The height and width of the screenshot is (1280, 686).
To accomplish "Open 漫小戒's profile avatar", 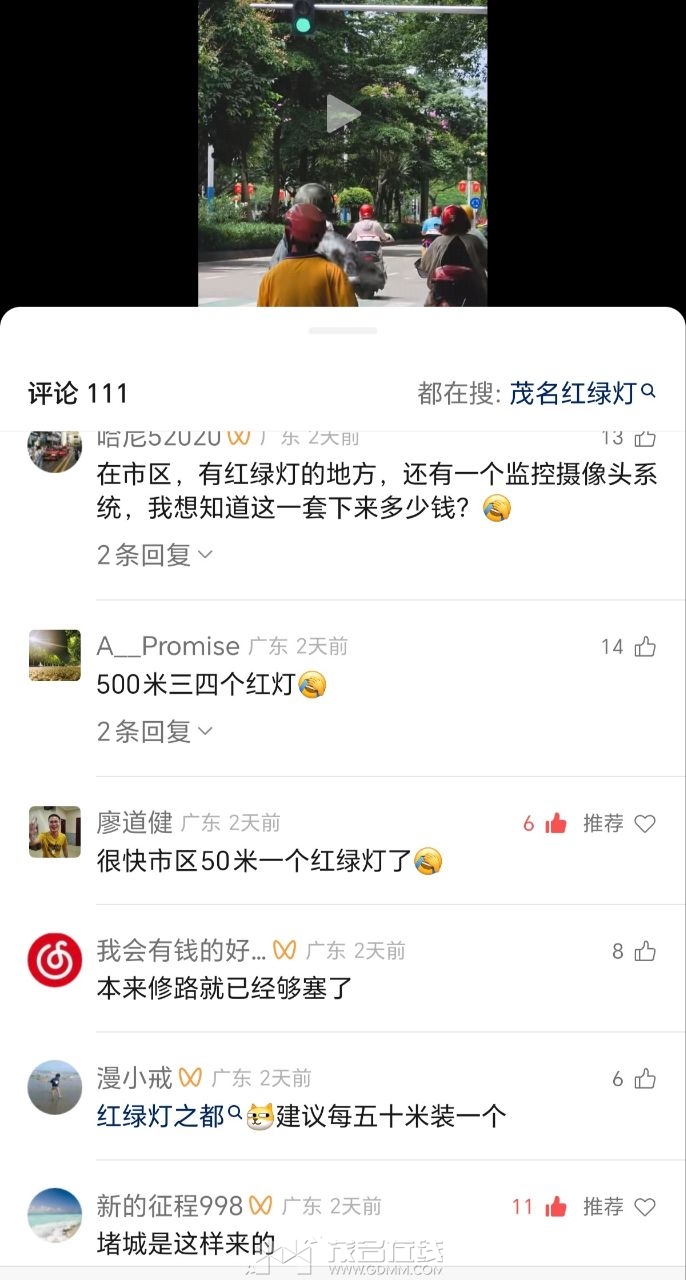I will coord(54,1087).
